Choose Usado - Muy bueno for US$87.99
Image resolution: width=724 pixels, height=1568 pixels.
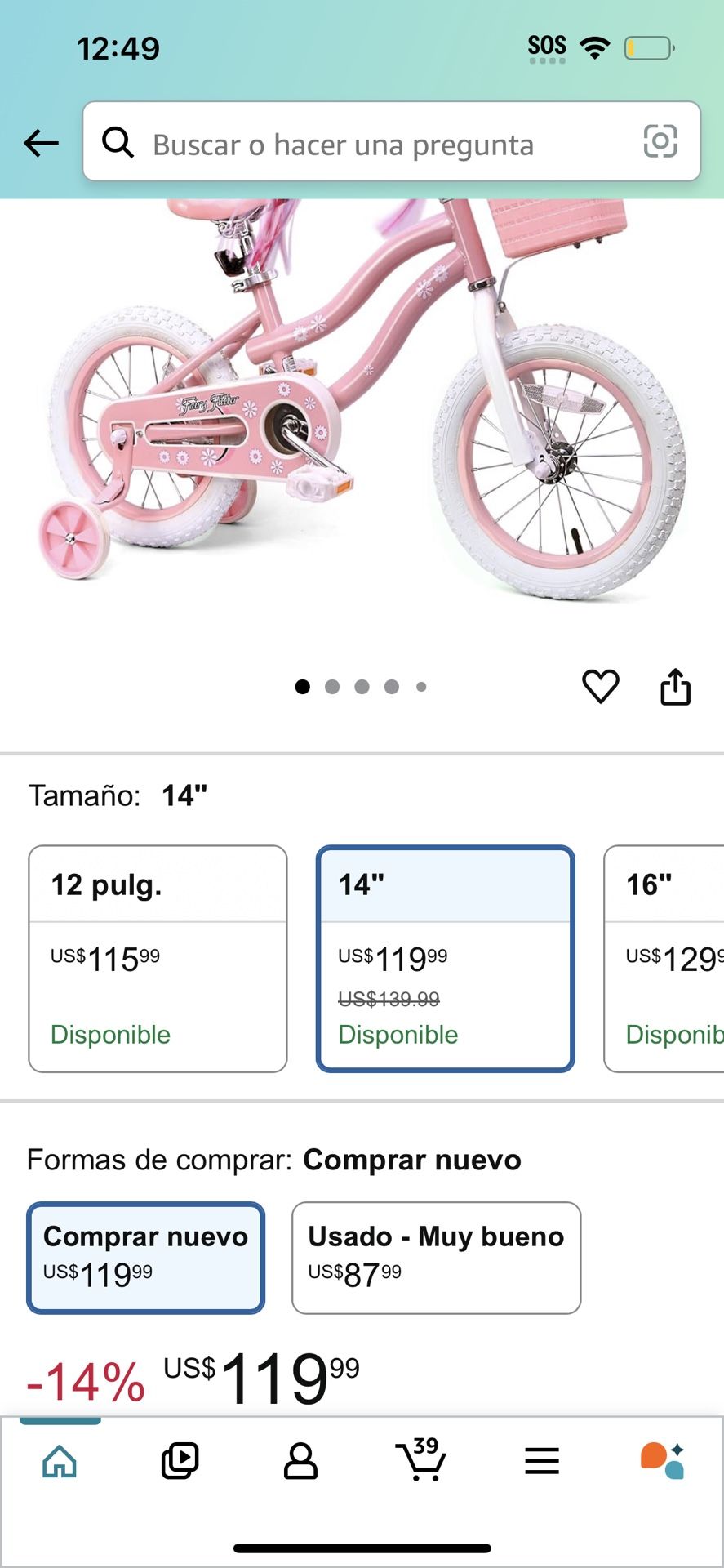click(x=436, y=1258)
